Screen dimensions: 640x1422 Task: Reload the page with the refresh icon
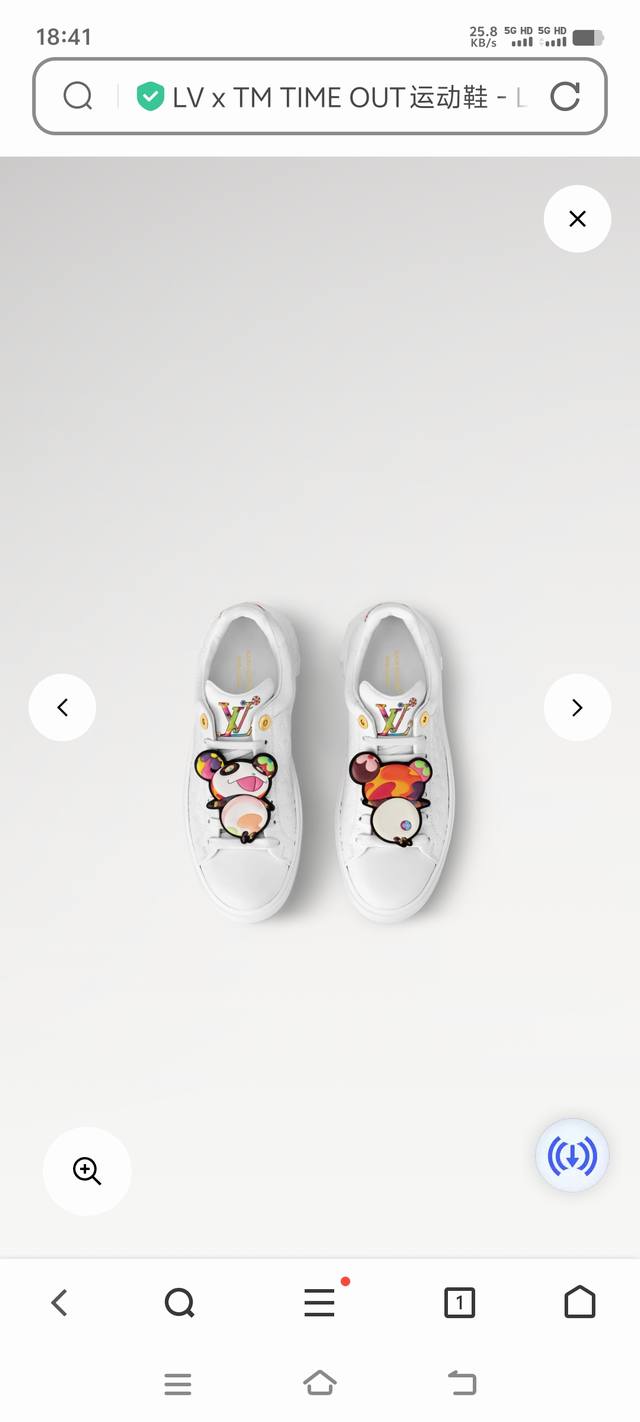pyautogui.click(x=565, y=97)
